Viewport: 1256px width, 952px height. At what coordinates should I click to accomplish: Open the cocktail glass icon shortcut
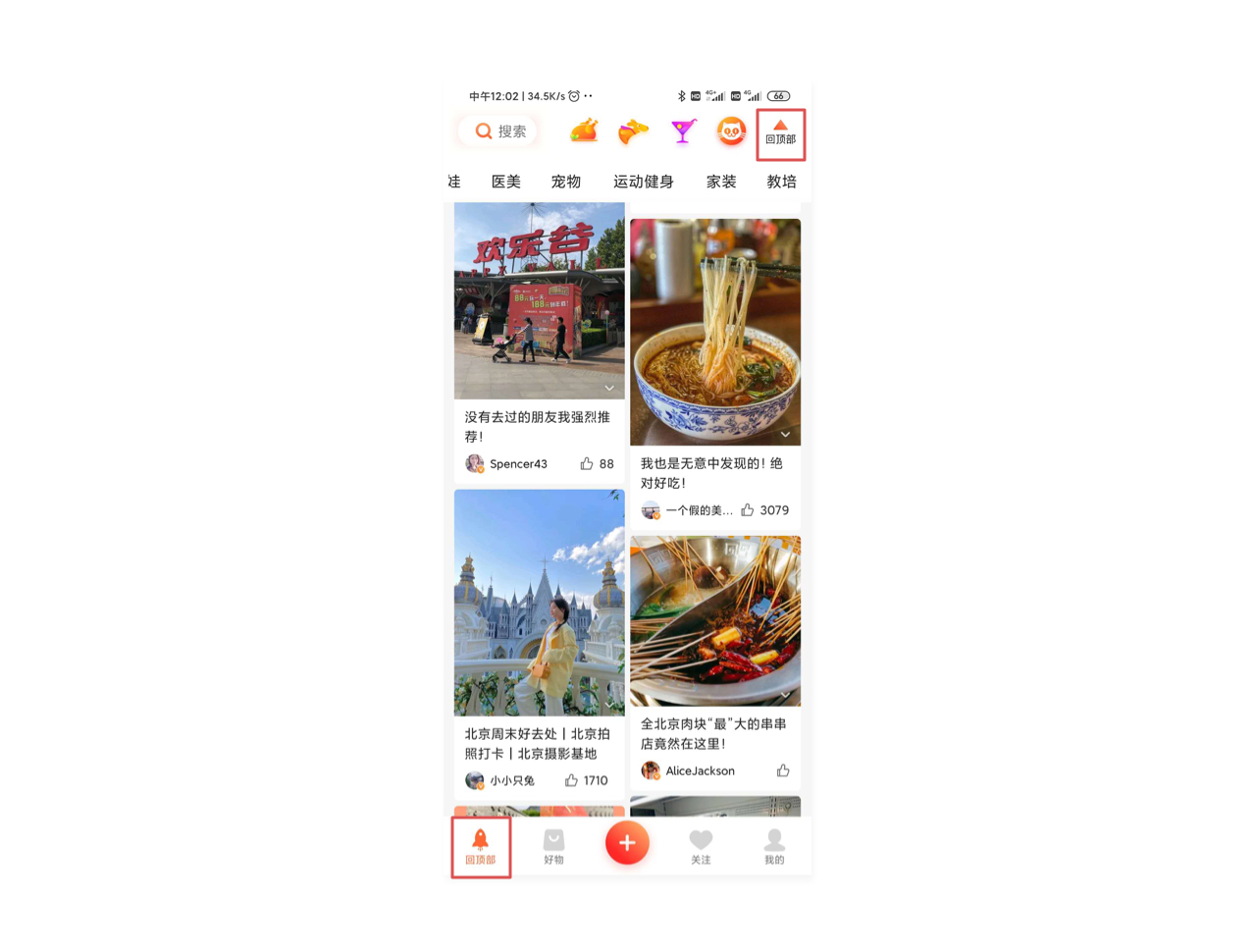(x=683, y=131)
